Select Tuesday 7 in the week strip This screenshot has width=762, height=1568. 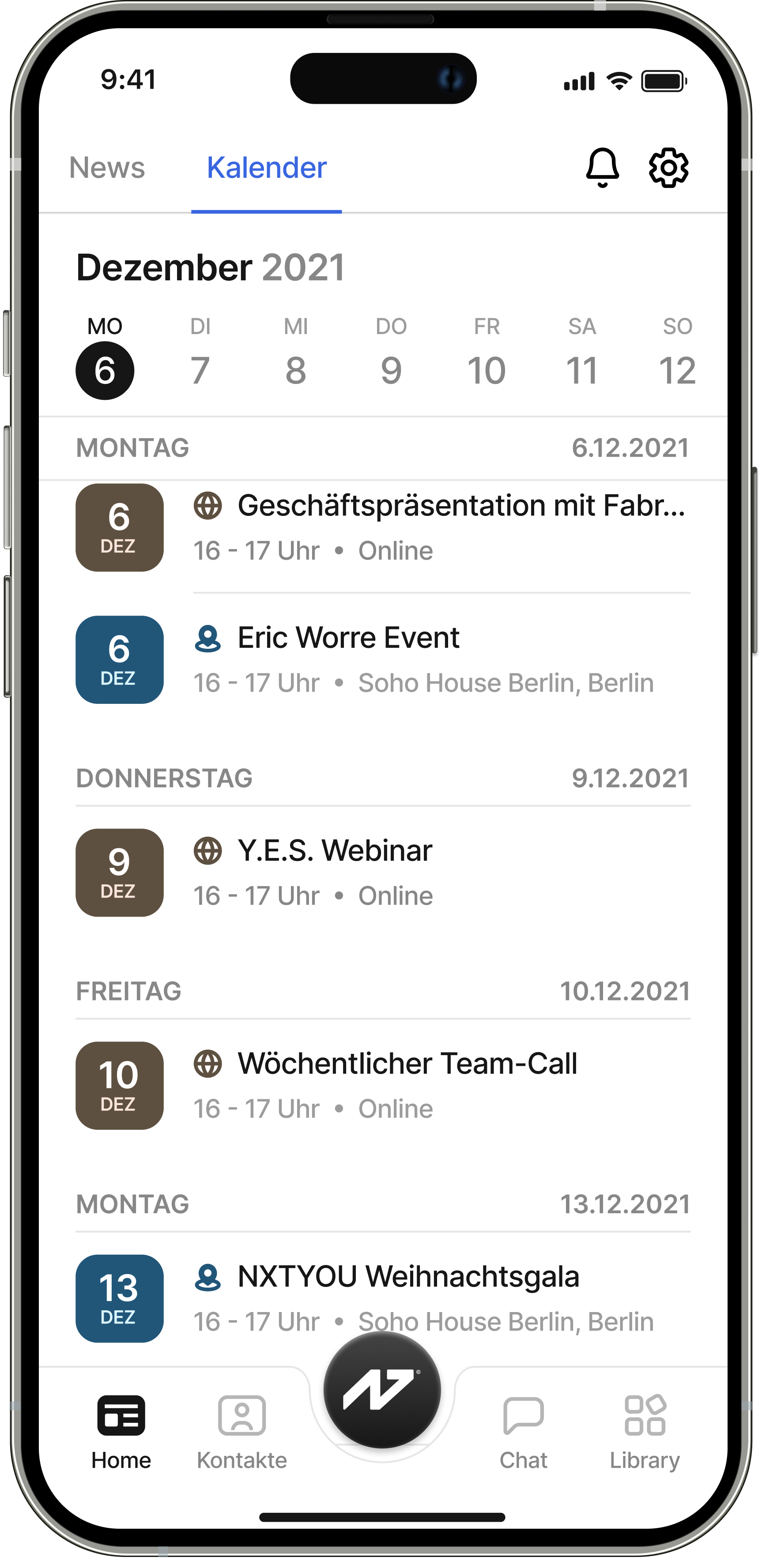[200, 359]
